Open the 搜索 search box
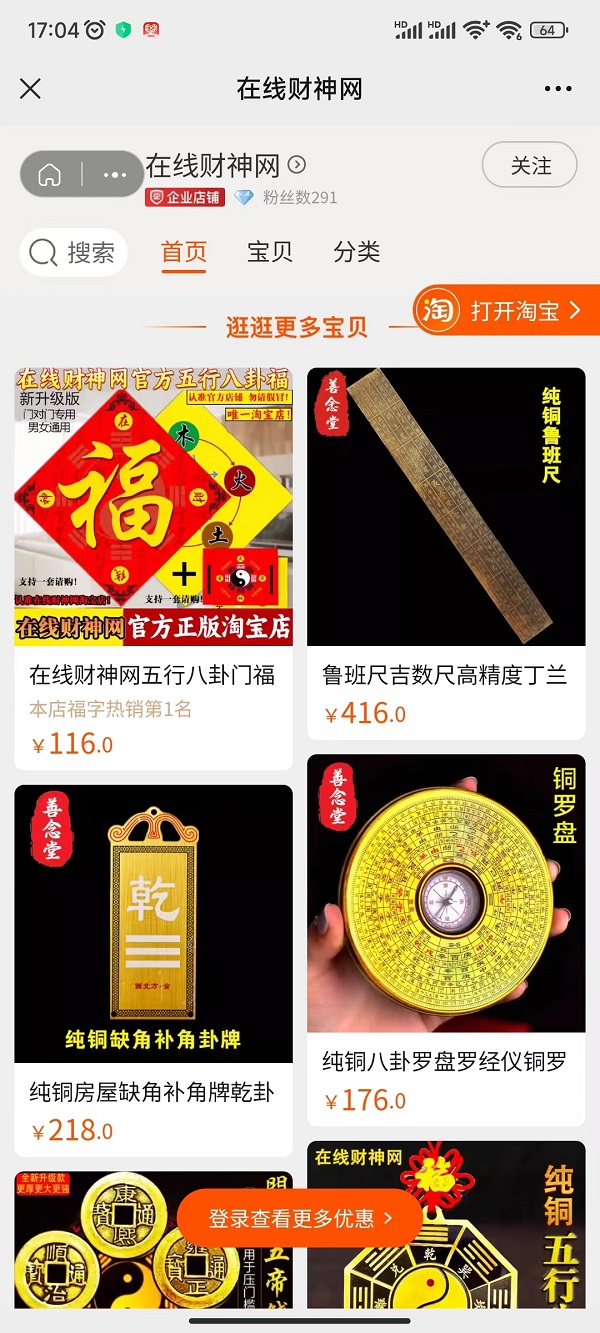The image size is (600, 1333). pos(72,253)
